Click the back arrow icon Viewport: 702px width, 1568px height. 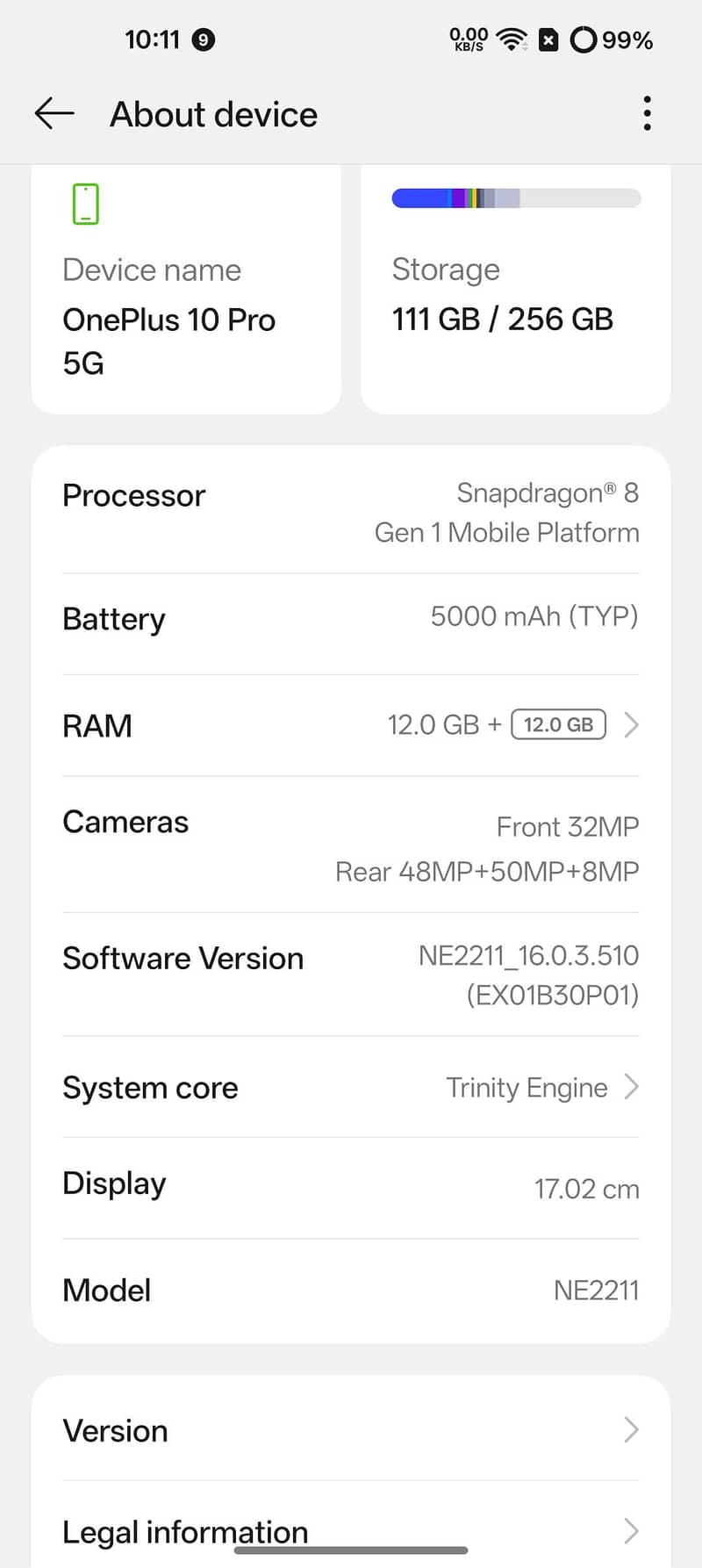tap(53, 113)
